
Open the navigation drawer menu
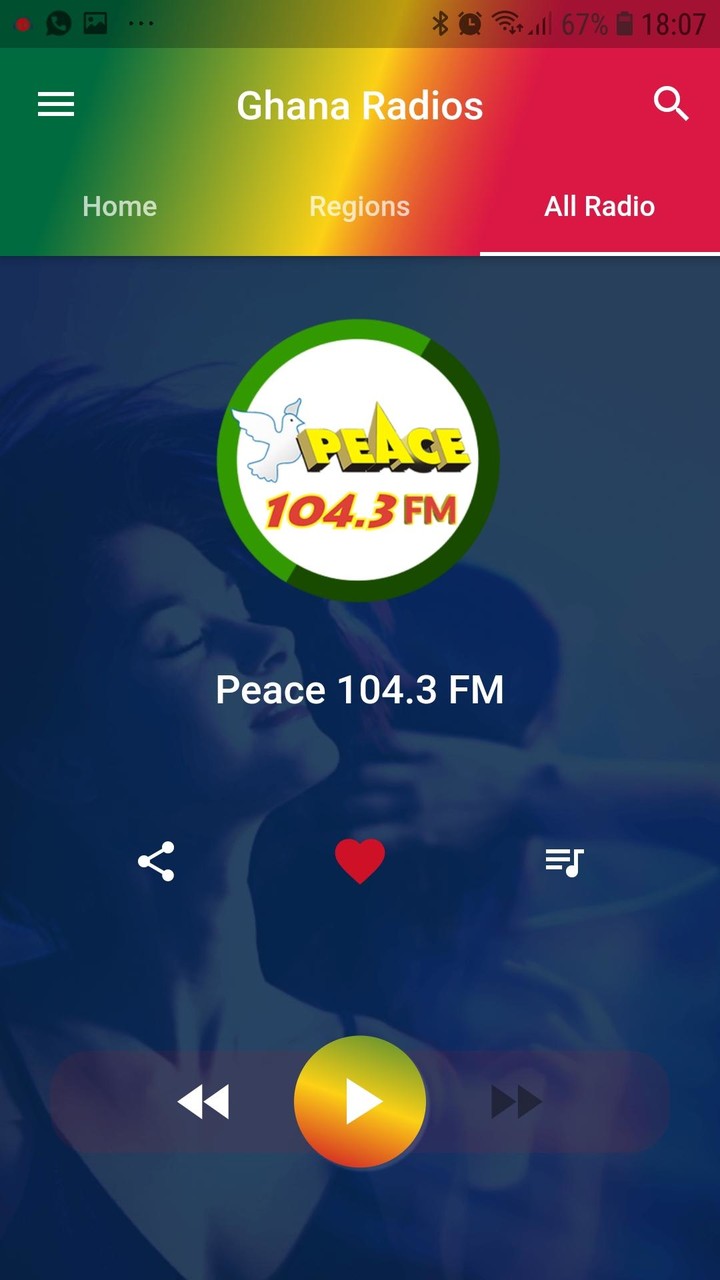pos(55,104)
